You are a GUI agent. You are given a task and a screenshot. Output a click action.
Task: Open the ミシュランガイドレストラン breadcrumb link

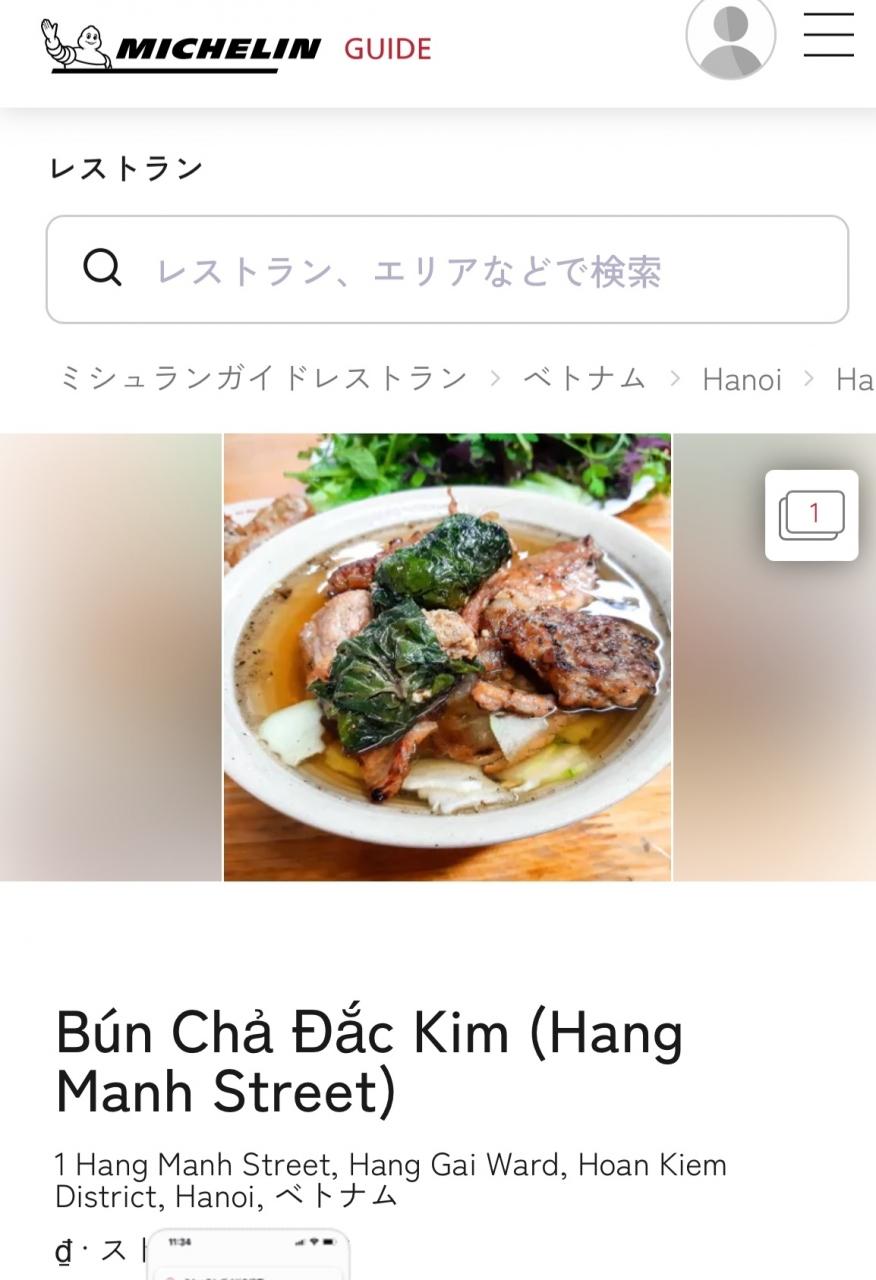click(x=264, y=379)
